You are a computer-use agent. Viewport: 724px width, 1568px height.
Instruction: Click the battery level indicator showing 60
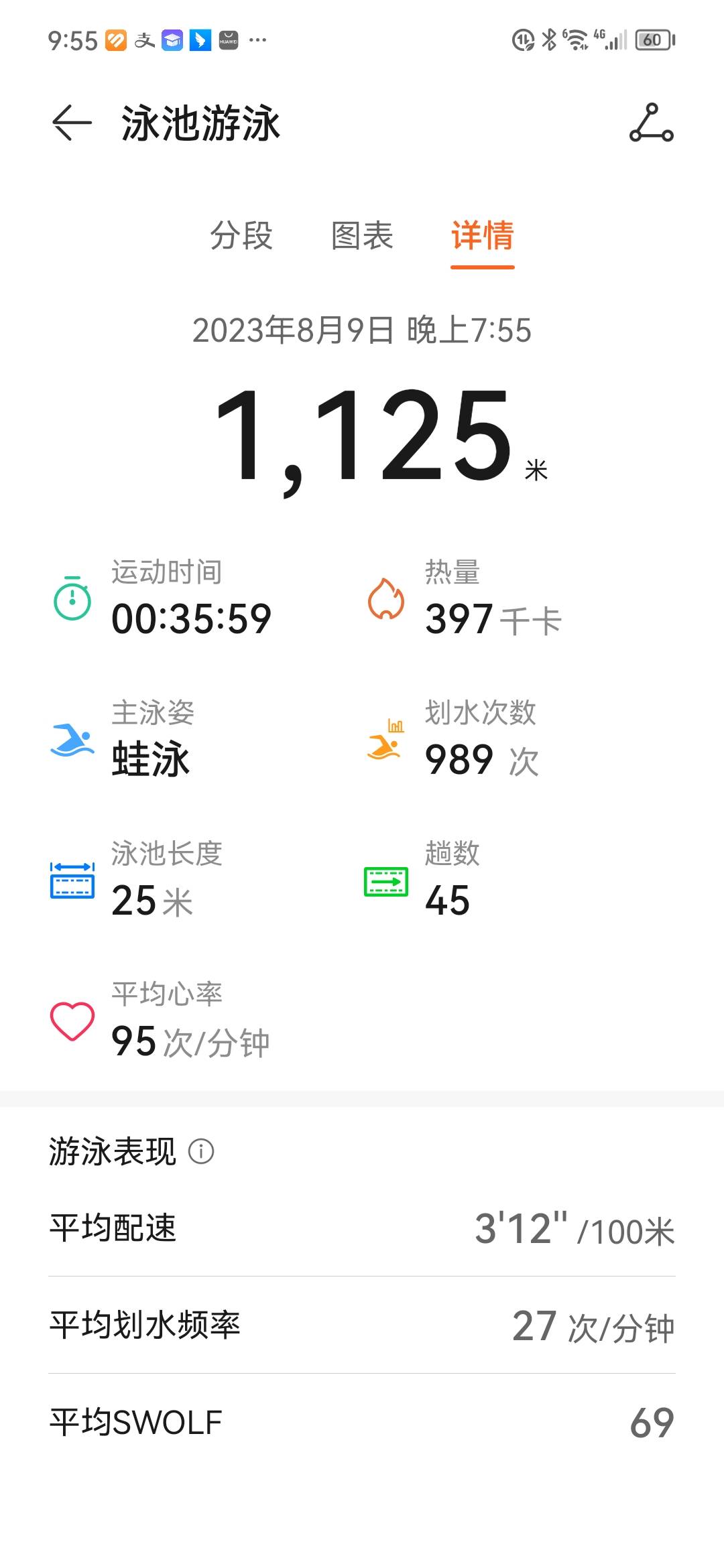pos(654,38)
